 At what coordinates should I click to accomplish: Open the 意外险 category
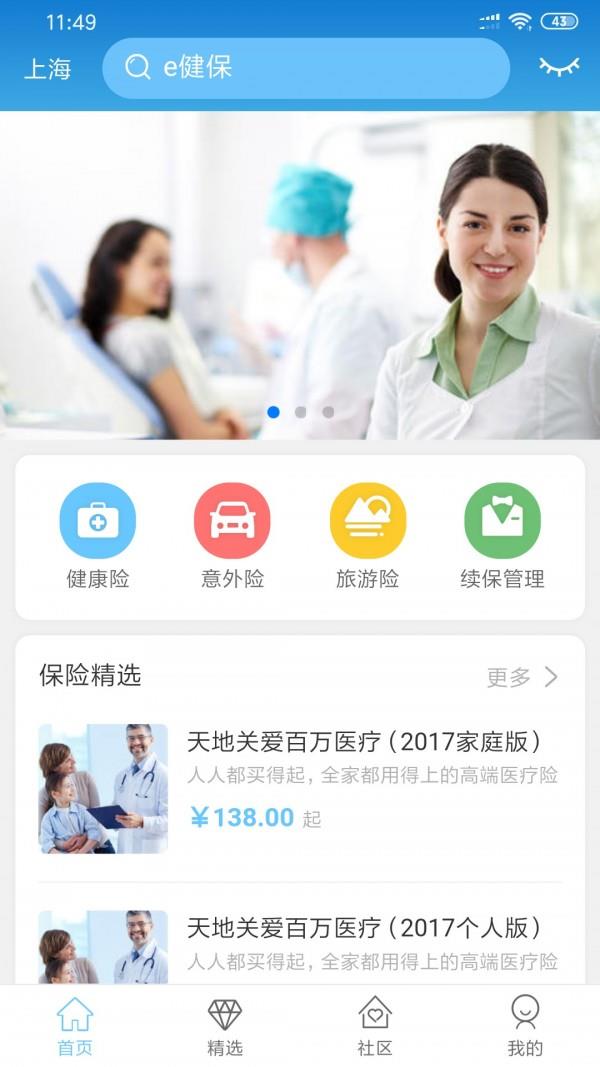pos(232,535)
